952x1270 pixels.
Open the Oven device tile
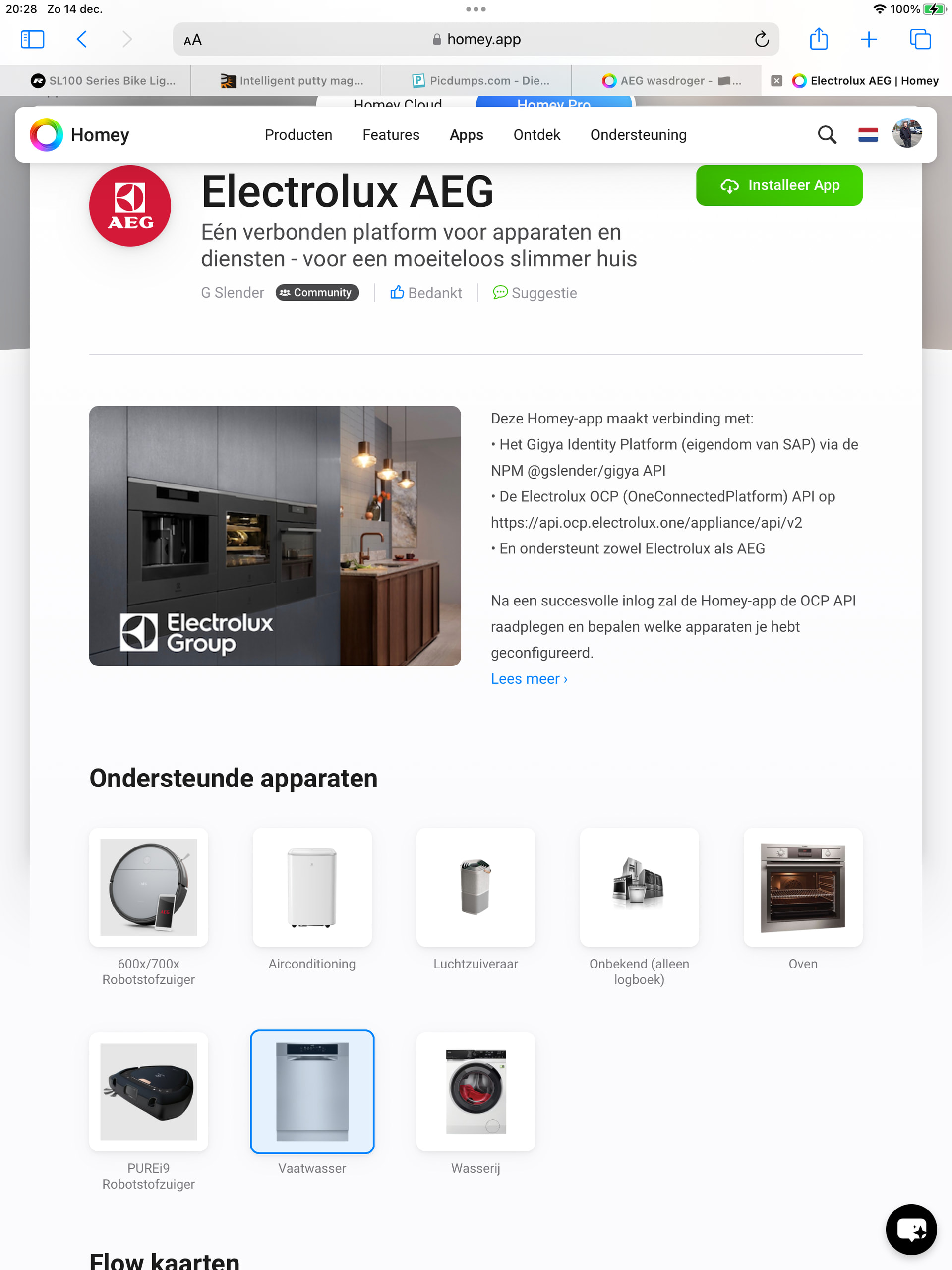(x=802, y=887)
